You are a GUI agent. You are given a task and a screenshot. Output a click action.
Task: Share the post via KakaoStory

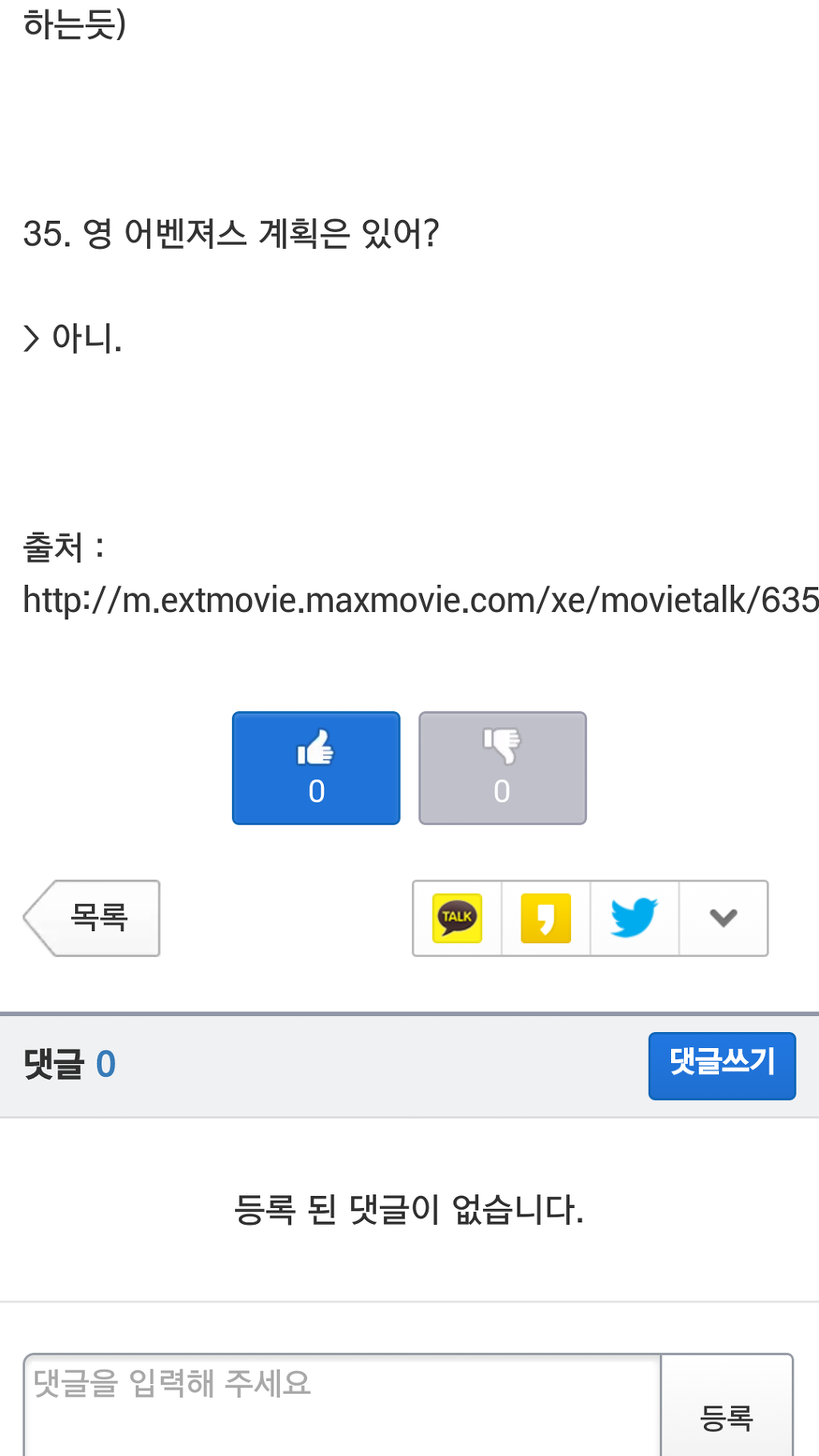[545, 918]
